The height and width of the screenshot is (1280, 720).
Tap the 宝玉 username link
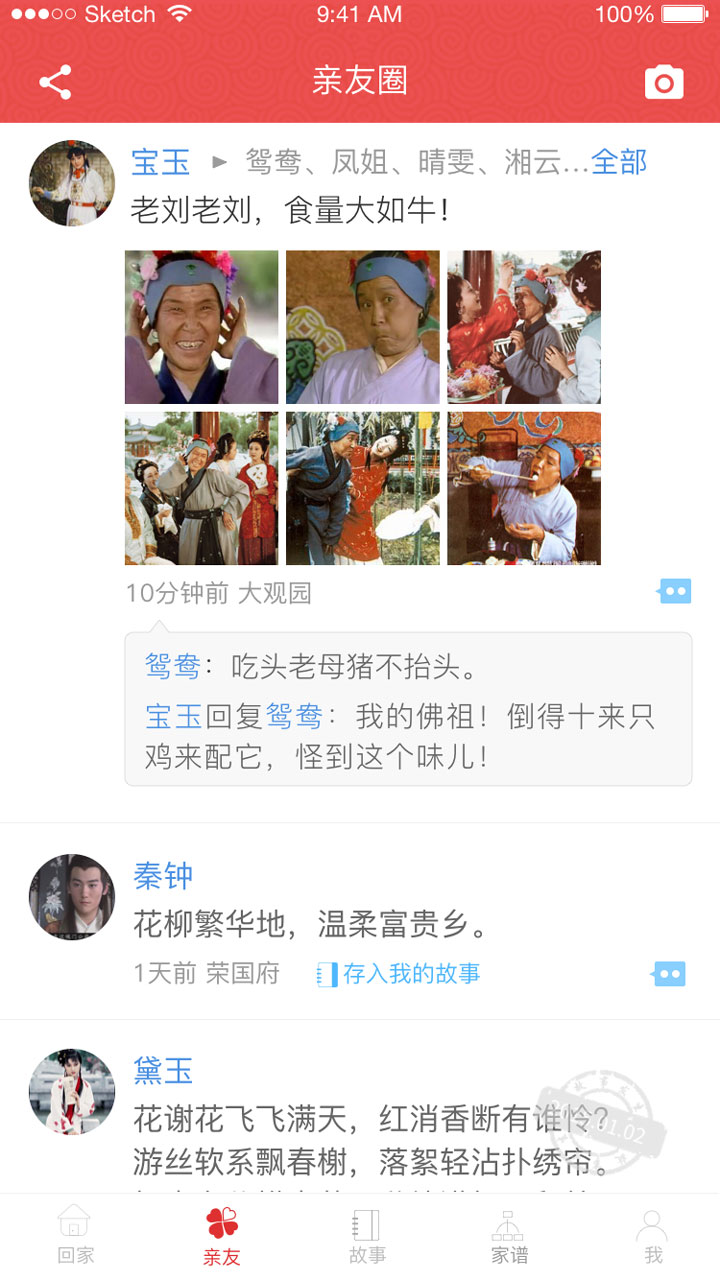click(x=161, y=162)
